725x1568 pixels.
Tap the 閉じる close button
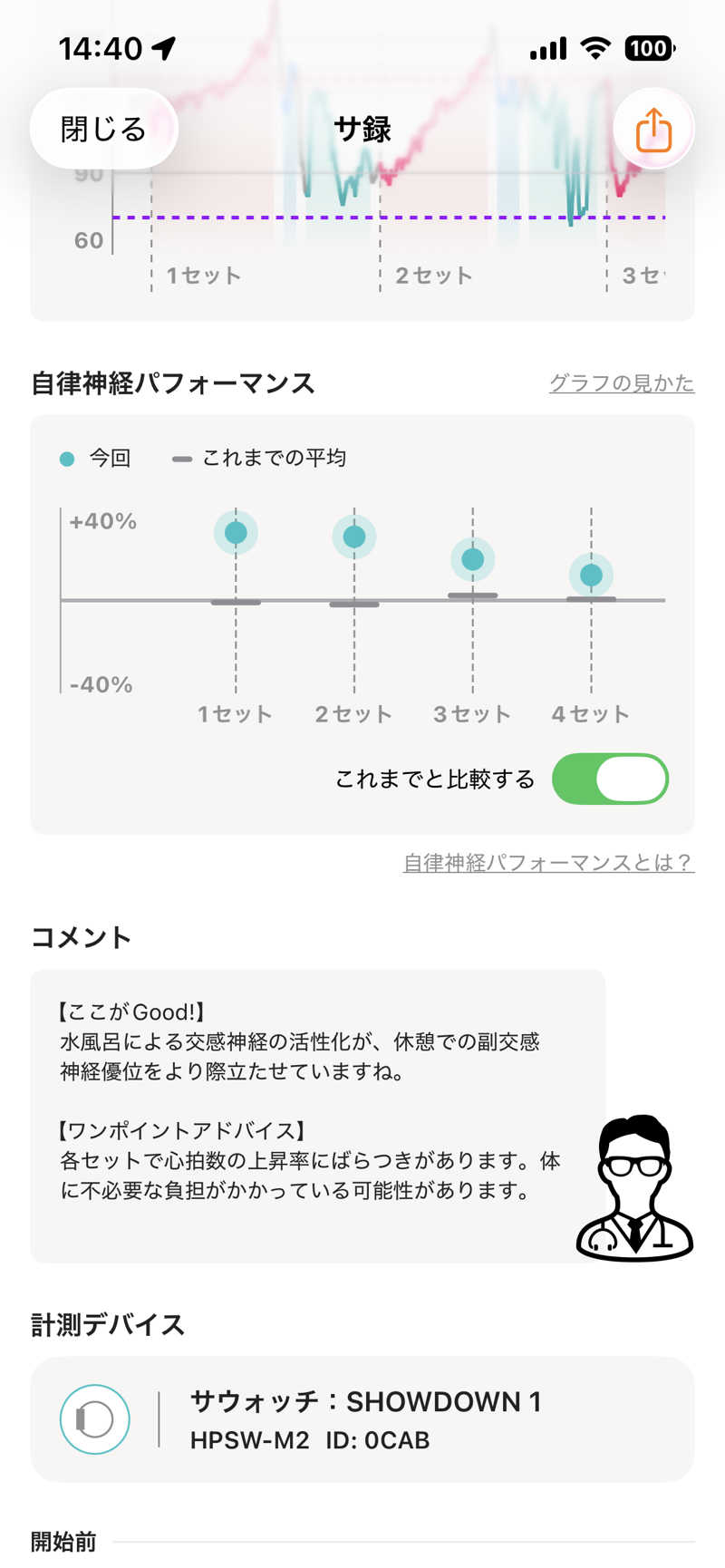coord(103,130)
